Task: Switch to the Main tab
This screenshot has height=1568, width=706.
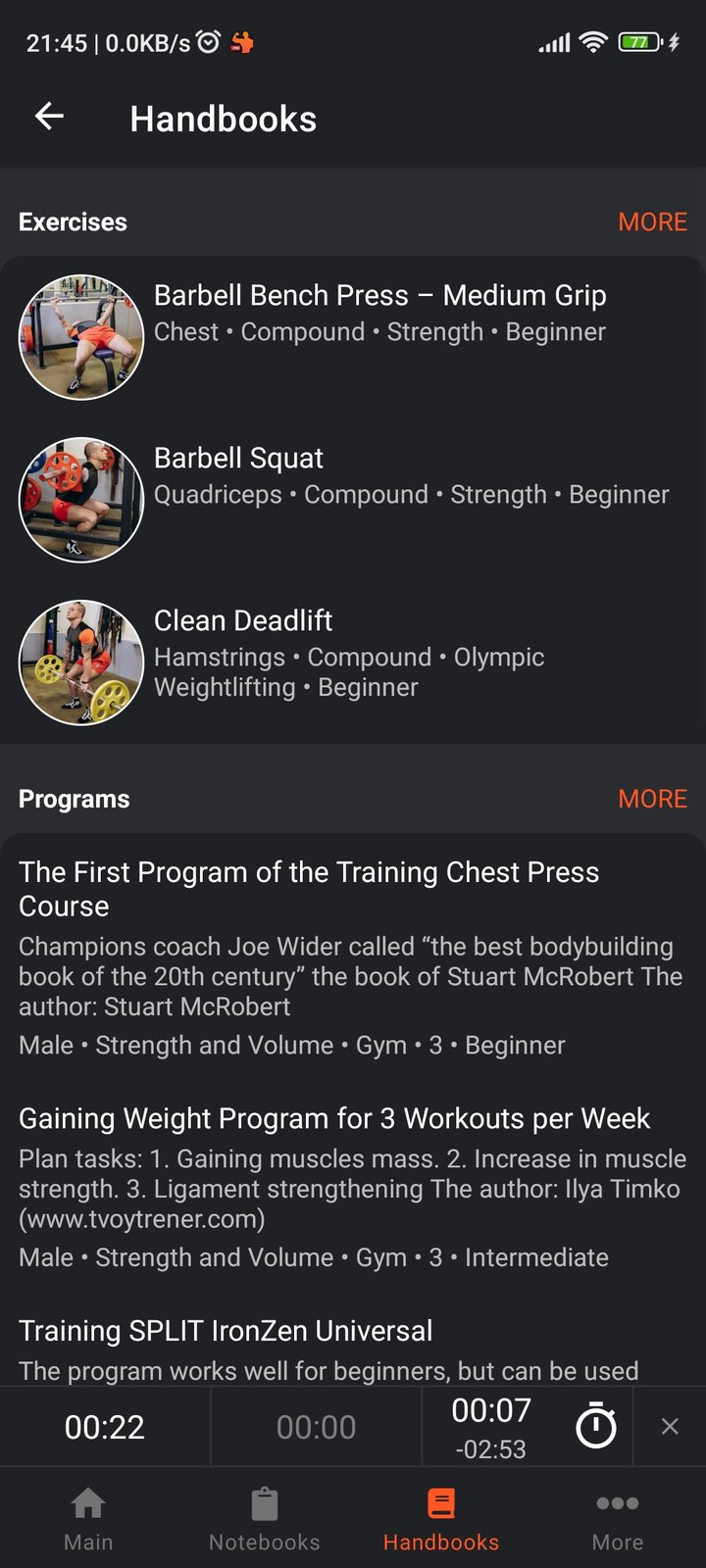Action: [x=88, y=1519]
